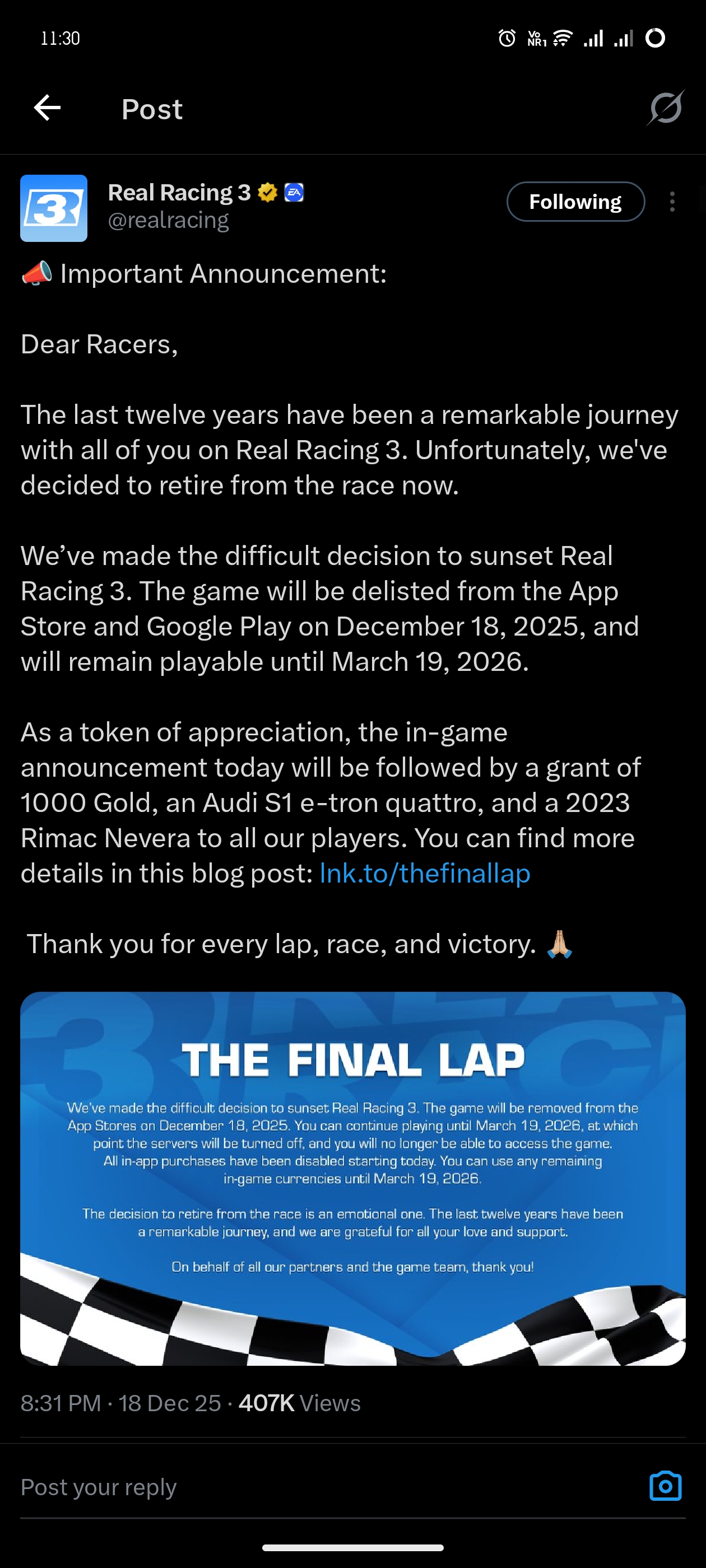
Task: Open Real Racing 3 profile picture
Action: coord(54,208)
